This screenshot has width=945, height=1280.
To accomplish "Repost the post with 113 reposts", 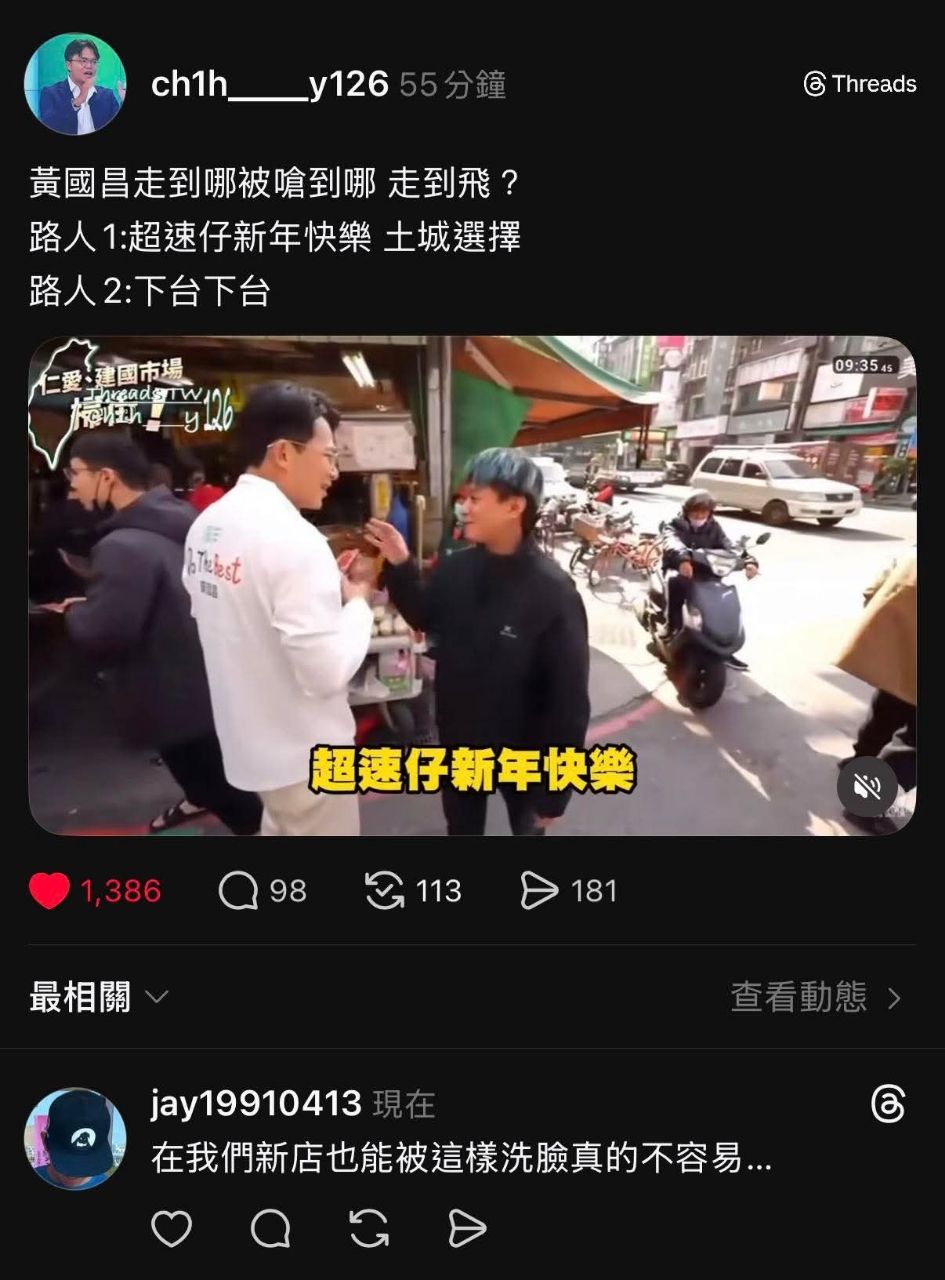I will [385, 891].
